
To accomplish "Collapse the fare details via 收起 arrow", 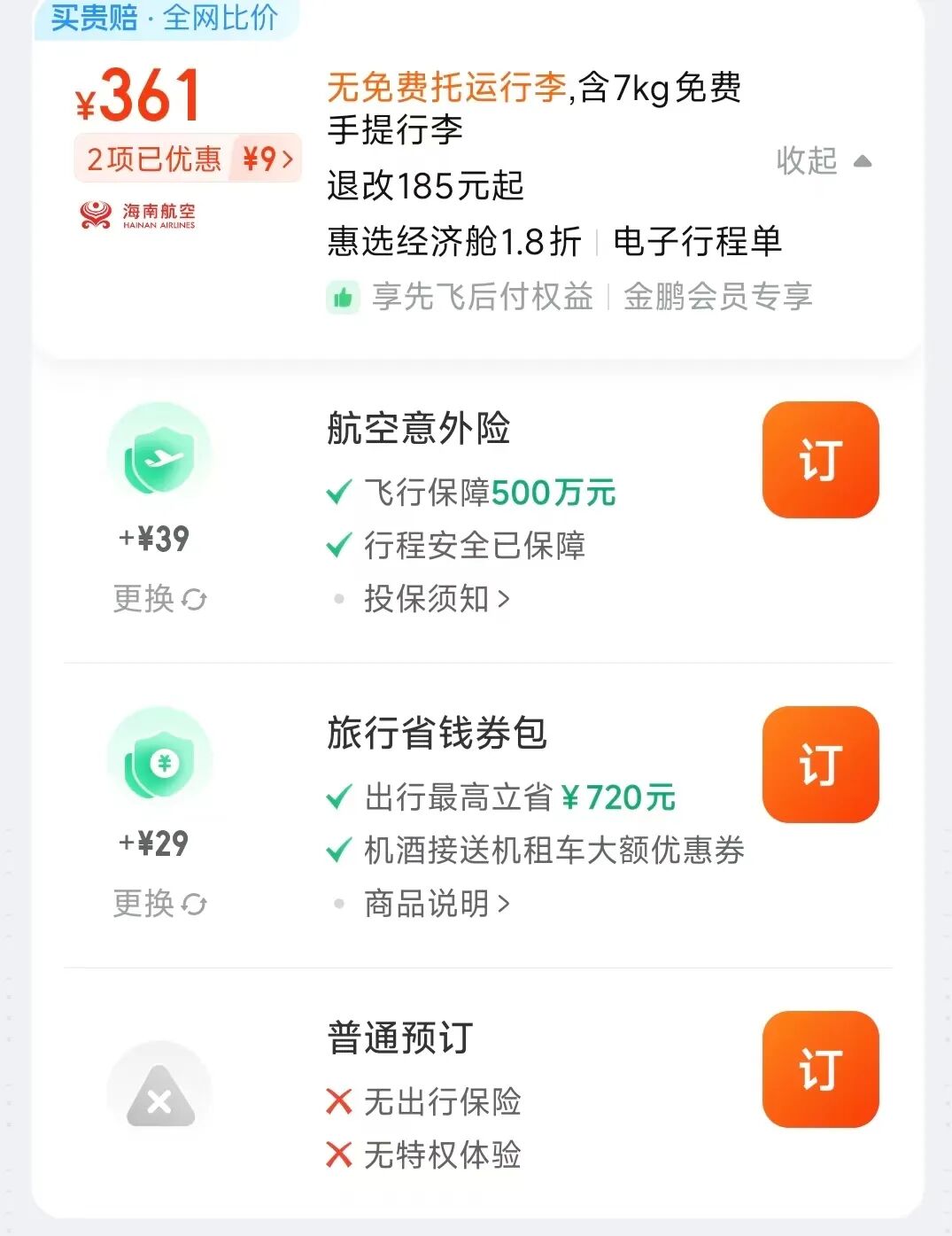I will pyautogui.click(x=825, y=161).
